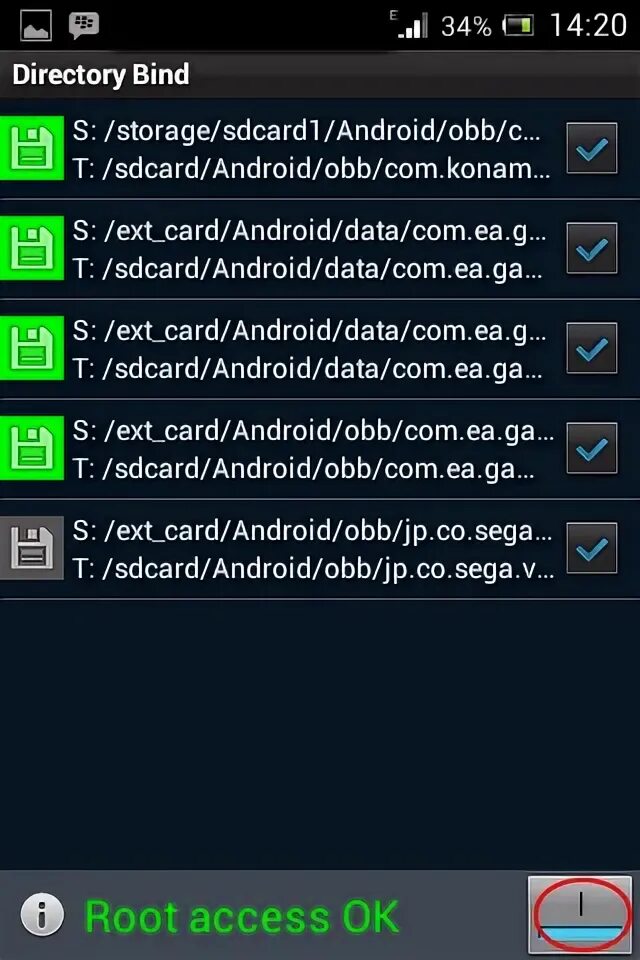The height and width of the screenshot is (960, 640).
Task: Tap the grey disk icon for the jp.co.sega bind
Action: pos(31,549)
